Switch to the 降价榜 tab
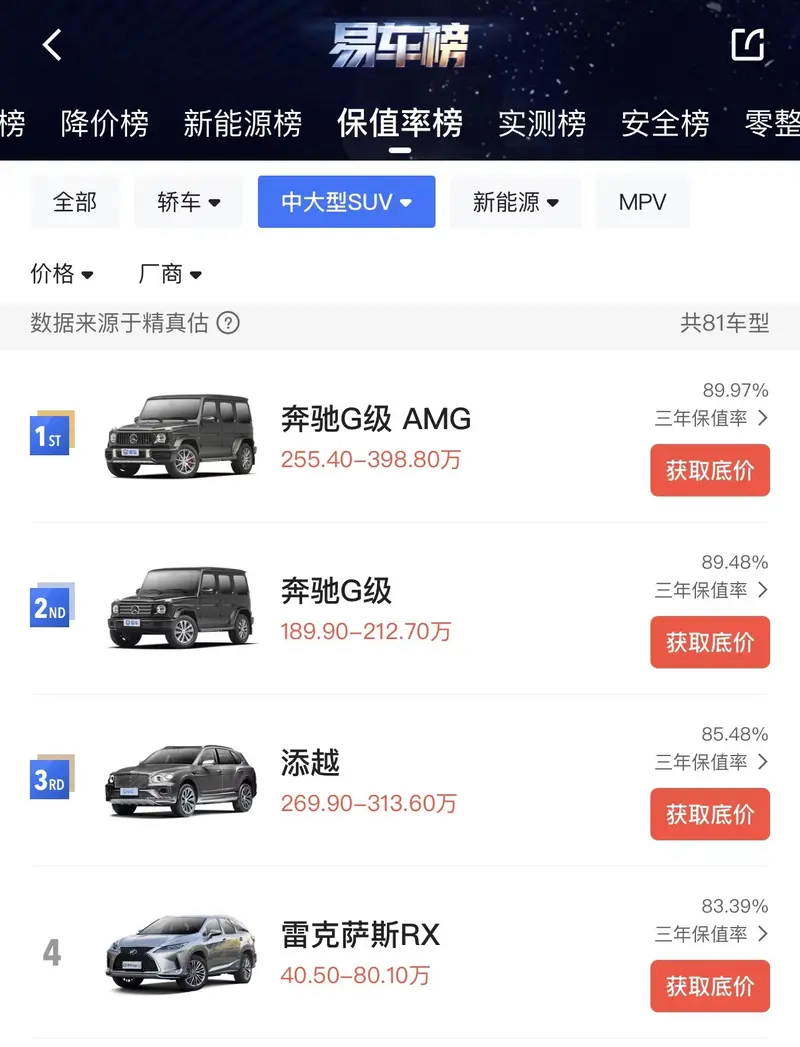Image resolution: width=800 pixels, height=1047 pixels. [104, 124]
